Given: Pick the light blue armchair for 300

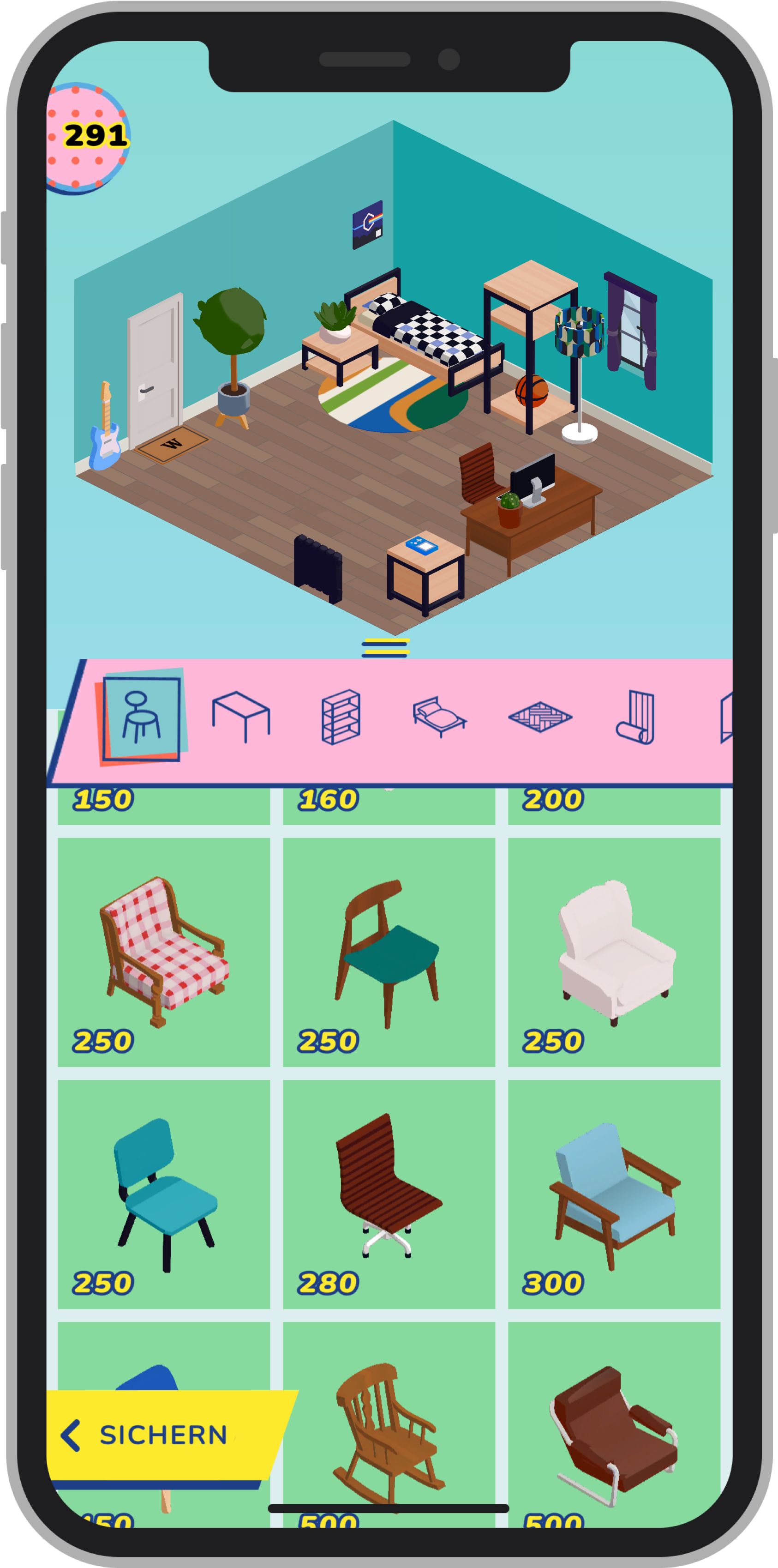Looking at the screenshot, I should 614,1193.
